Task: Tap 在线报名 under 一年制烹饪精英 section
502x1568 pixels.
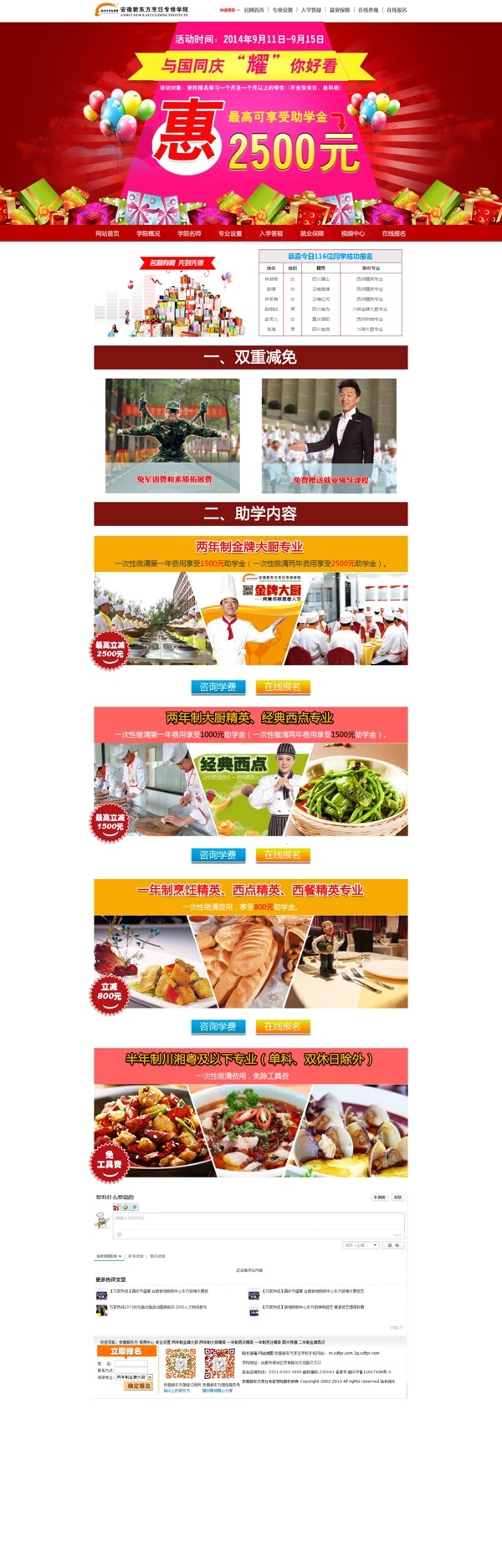Action: pos(283,1026)
